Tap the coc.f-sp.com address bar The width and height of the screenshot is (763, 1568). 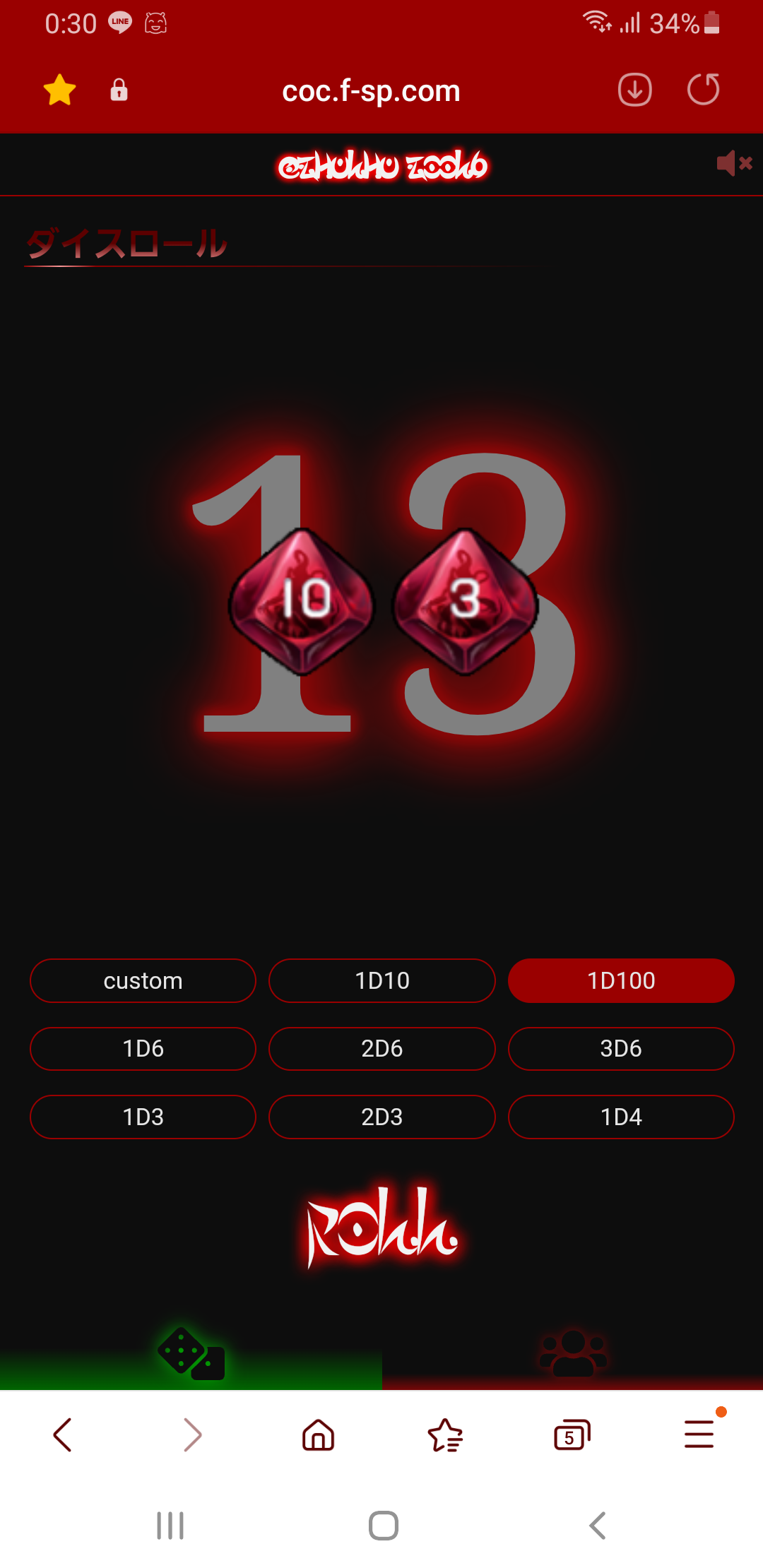[371, 91]
